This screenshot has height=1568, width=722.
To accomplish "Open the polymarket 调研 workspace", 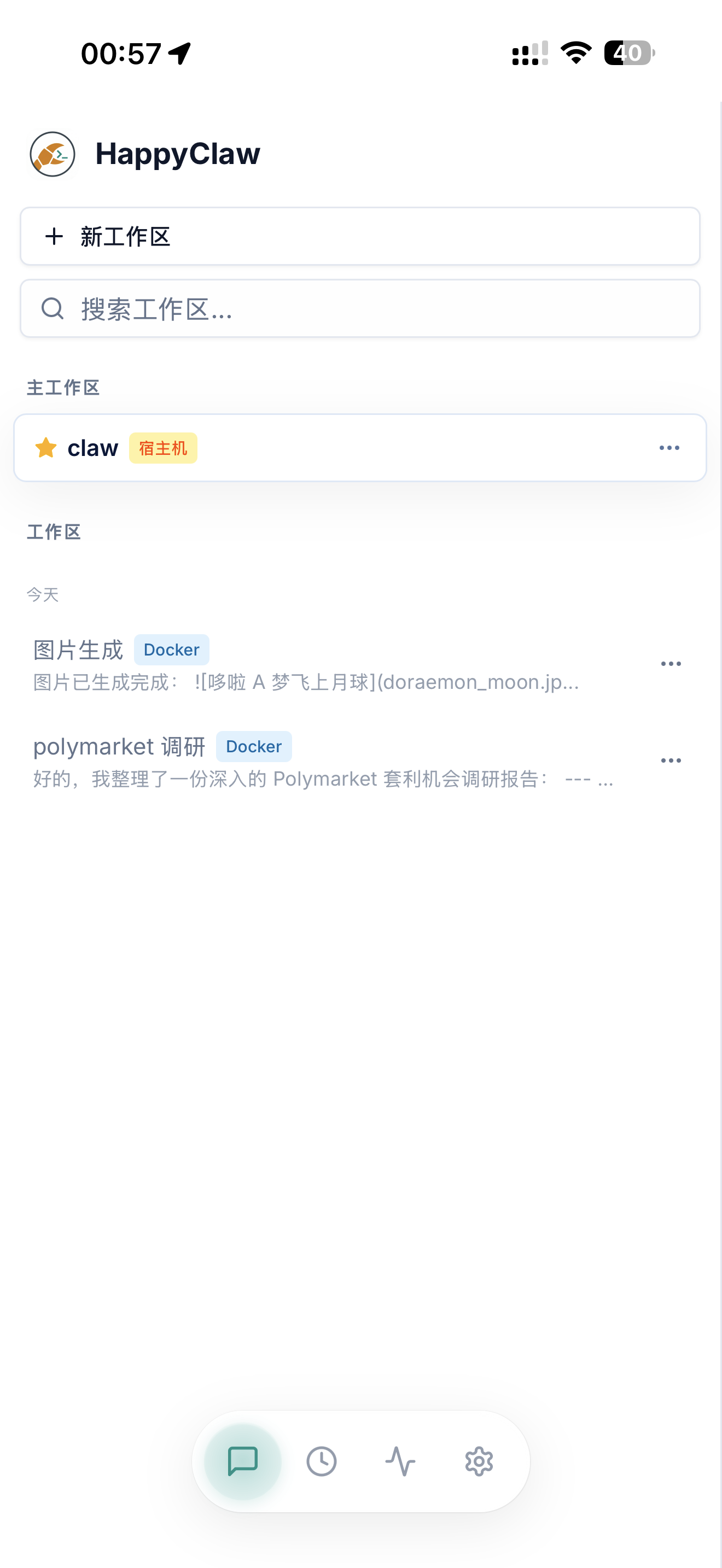I will tap(304, 760).
